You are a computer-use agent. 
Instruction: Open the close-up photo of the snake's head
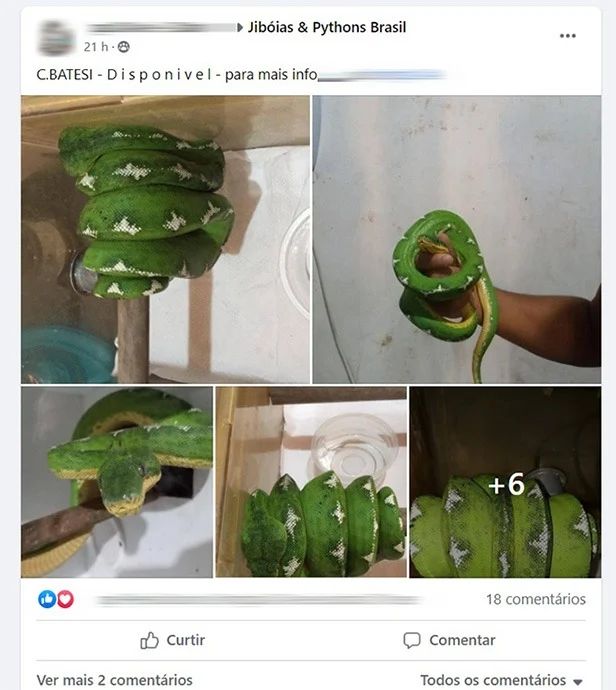(x=116, y=482)
